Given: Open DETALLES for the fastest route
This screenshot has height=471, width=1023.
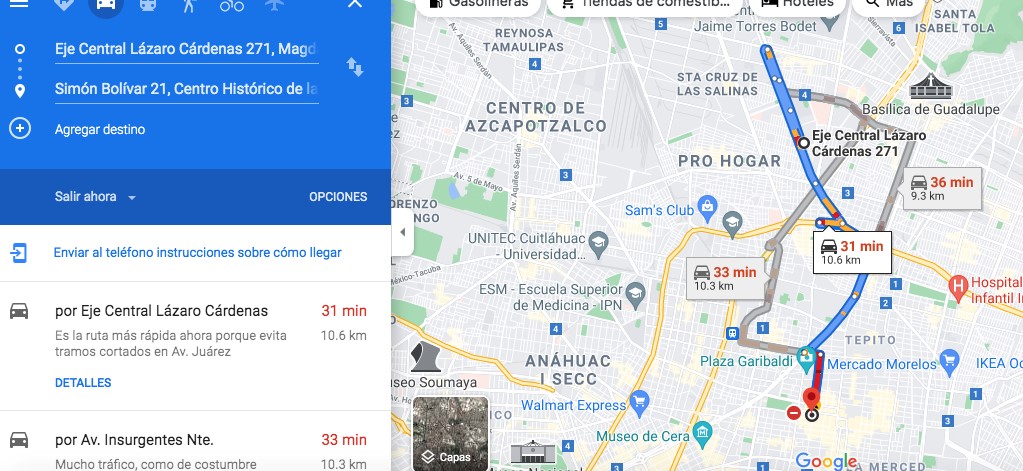Looking at the screenshot, I should pos(83,383).
